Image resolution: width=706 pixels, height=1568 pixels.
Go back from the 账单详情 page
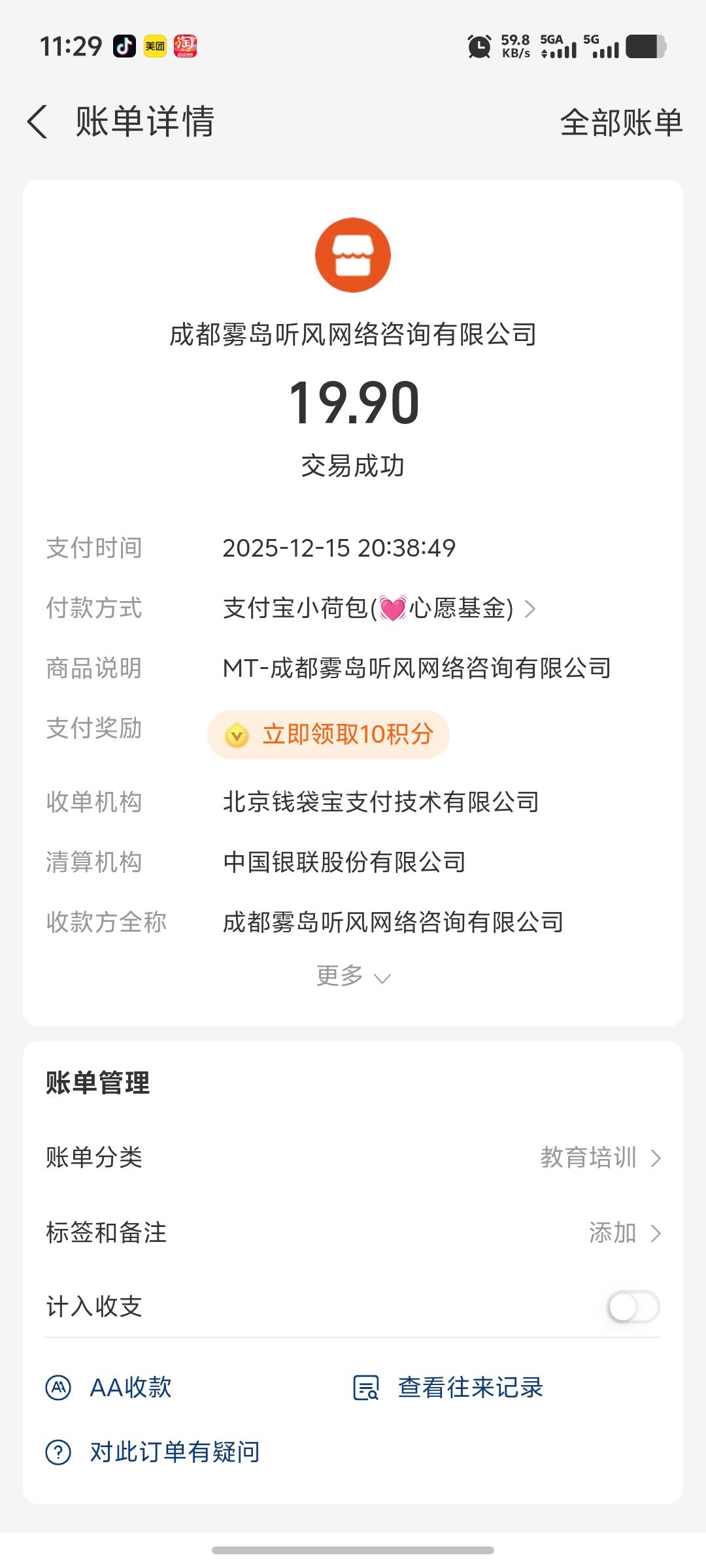point(38,122)
